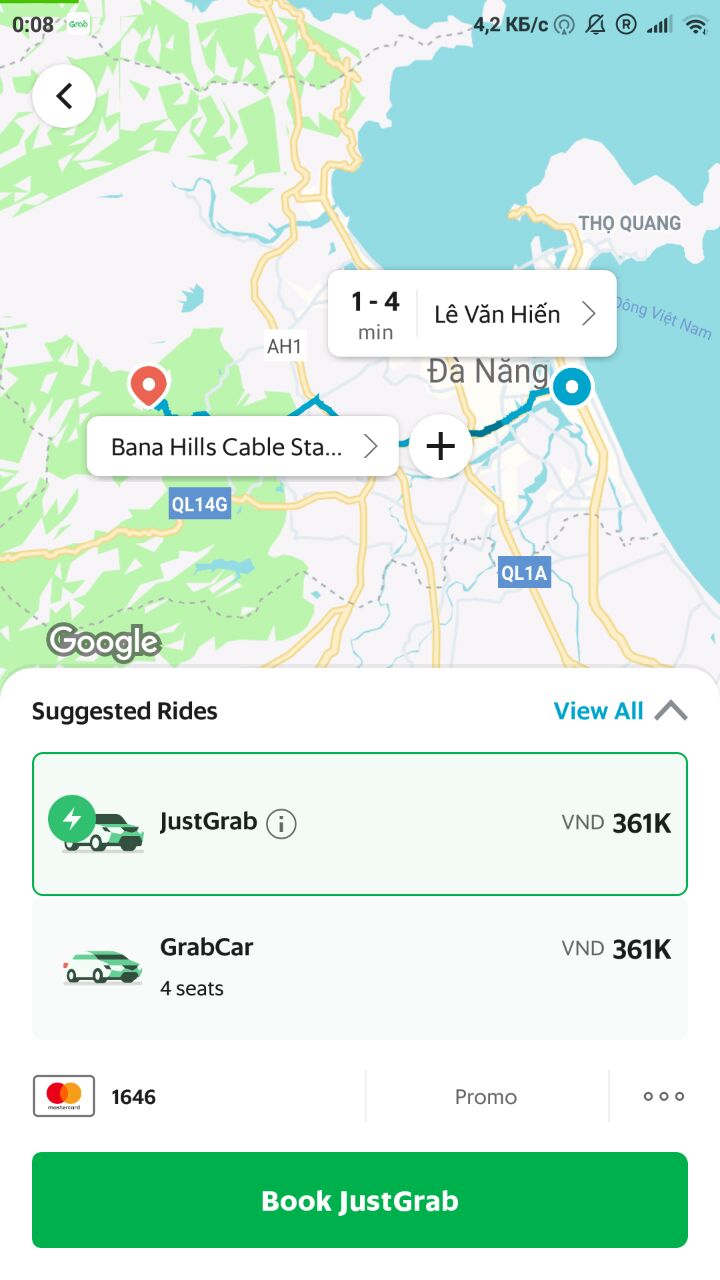
Task: Show JustGrab info details
Action: pyautogui.click(x=282, y=824)
